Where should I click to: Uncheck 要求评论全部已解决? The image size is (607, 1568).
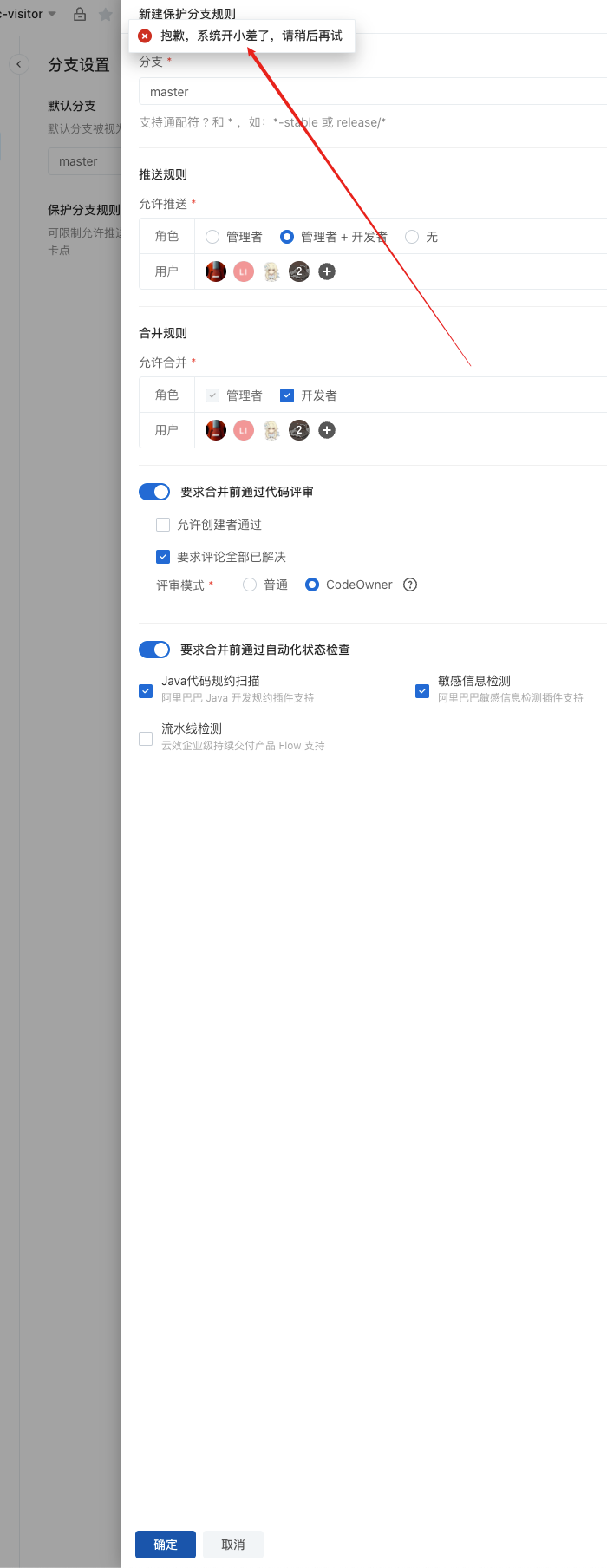(x=163, y=557)
